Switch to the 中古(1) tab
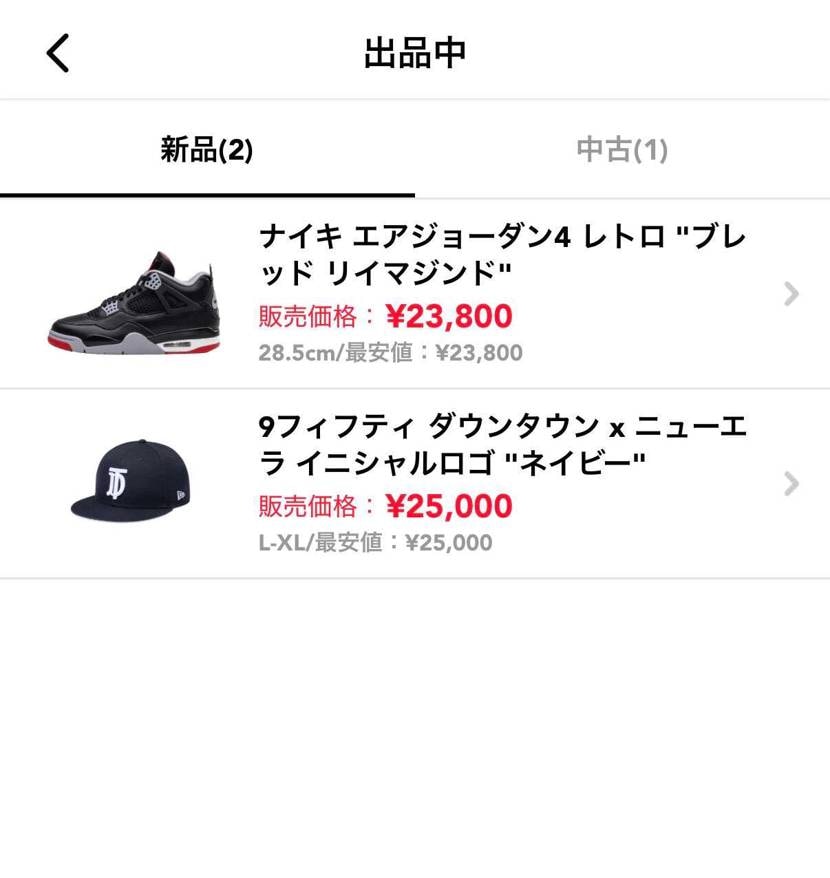 [x=621, y=150]
